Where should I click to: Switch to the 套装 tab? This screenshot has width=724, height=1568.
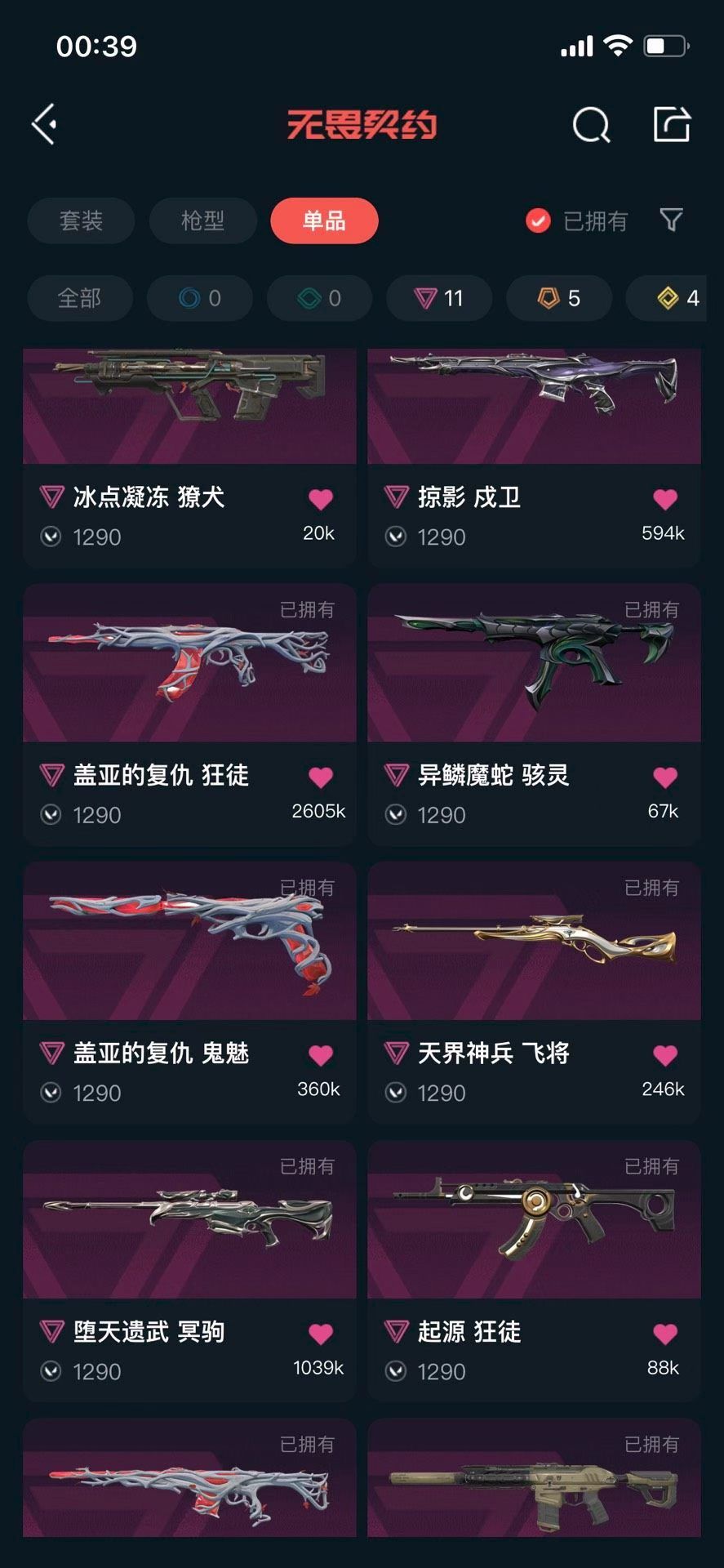coord(79,220)
